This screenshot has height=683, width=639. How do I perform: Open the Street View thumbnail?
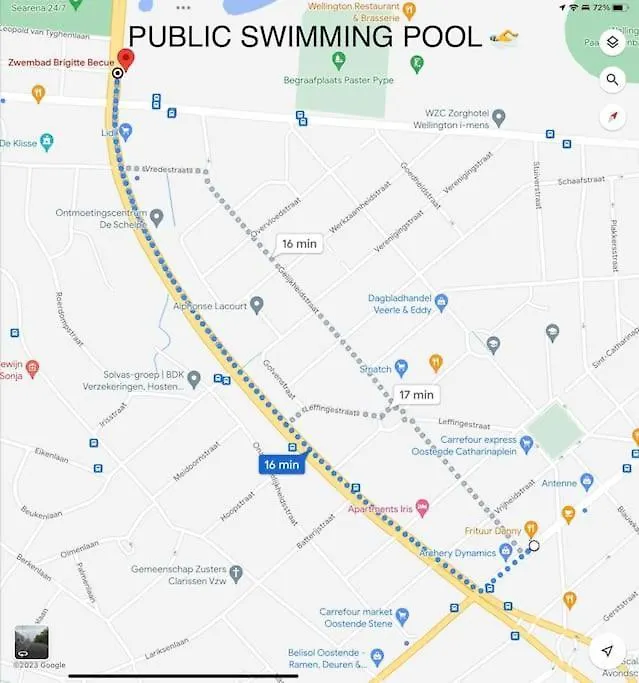[31, 642]
